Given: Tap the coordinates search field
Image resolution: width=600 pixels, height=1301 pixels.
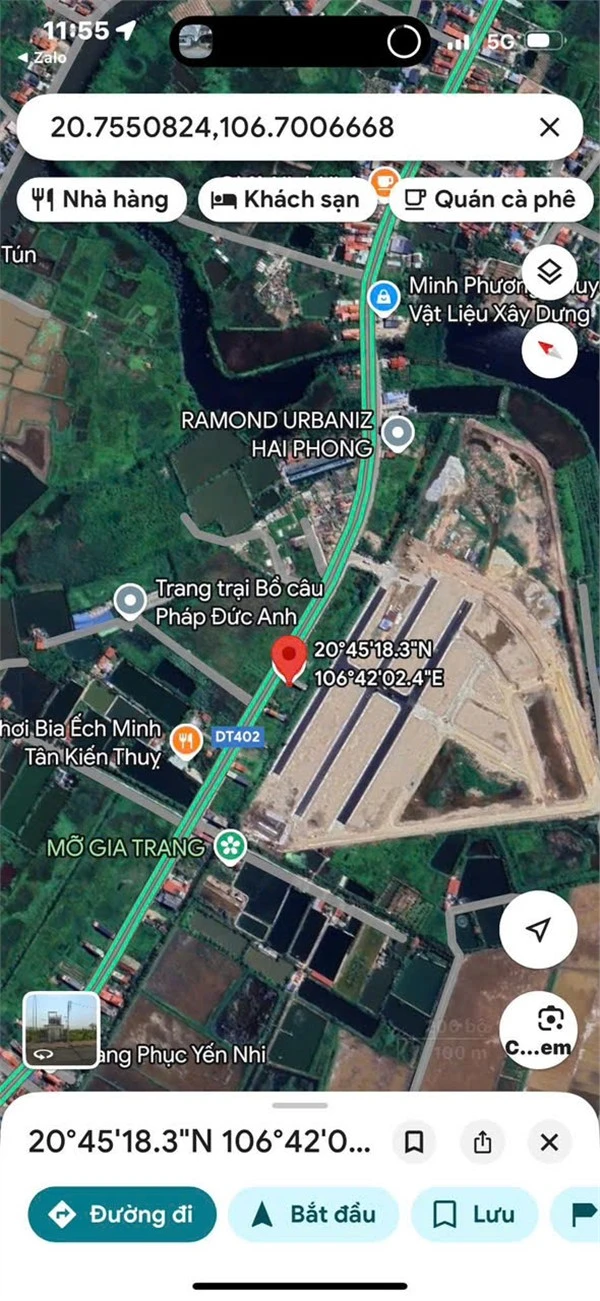Looking at the screenshot, I should (280, 127).
